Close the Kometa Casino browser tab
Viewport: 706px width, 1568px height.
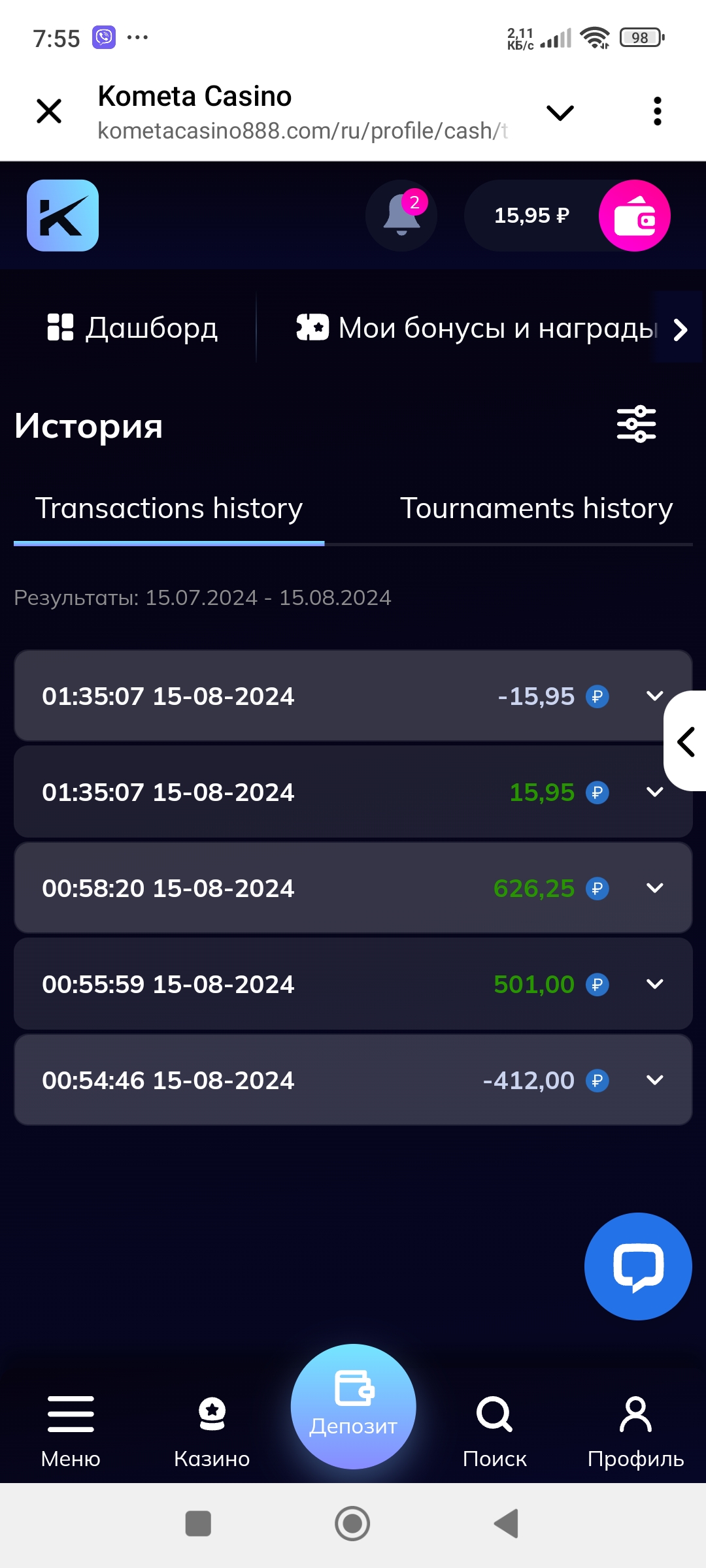[x=49, y=111]
